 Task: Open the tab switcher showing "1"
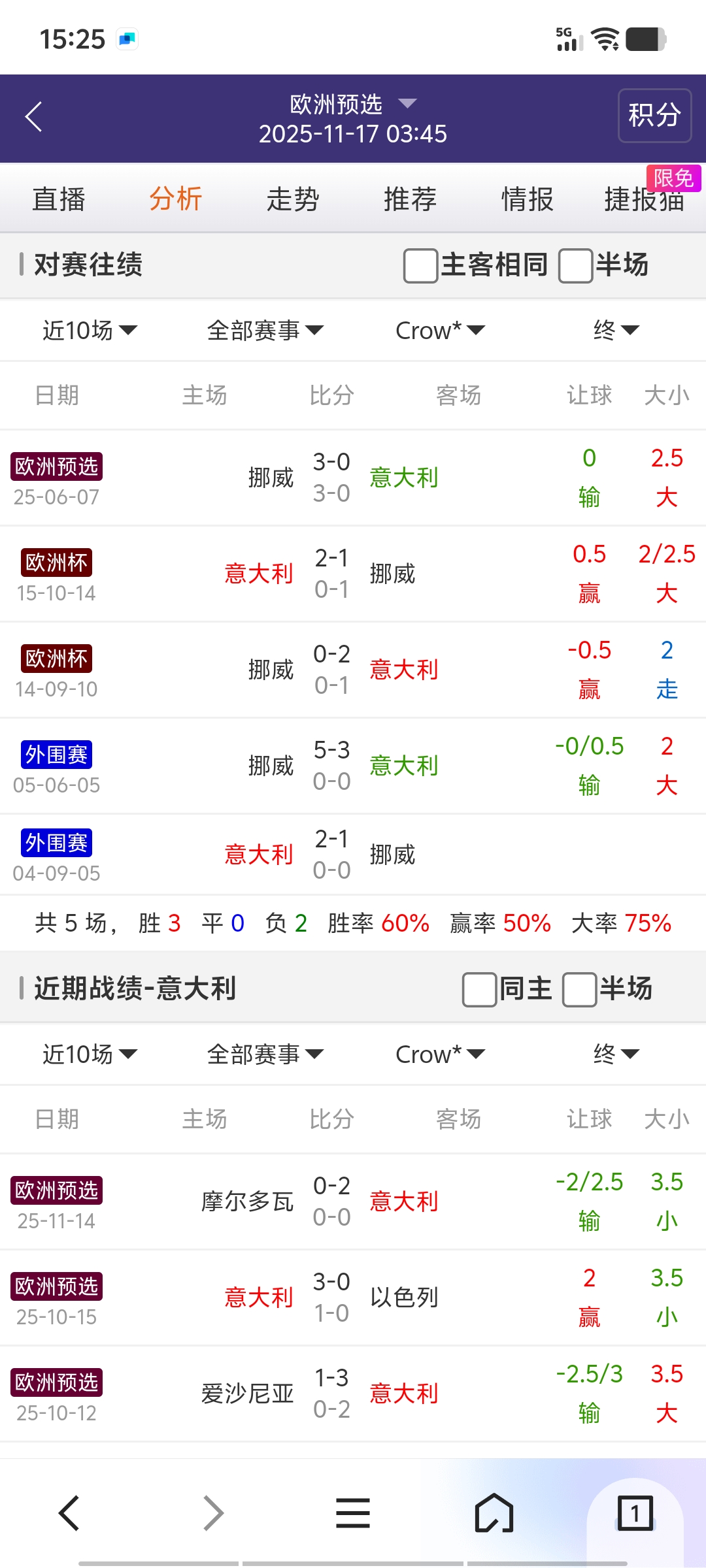(x=633, y=1512)
